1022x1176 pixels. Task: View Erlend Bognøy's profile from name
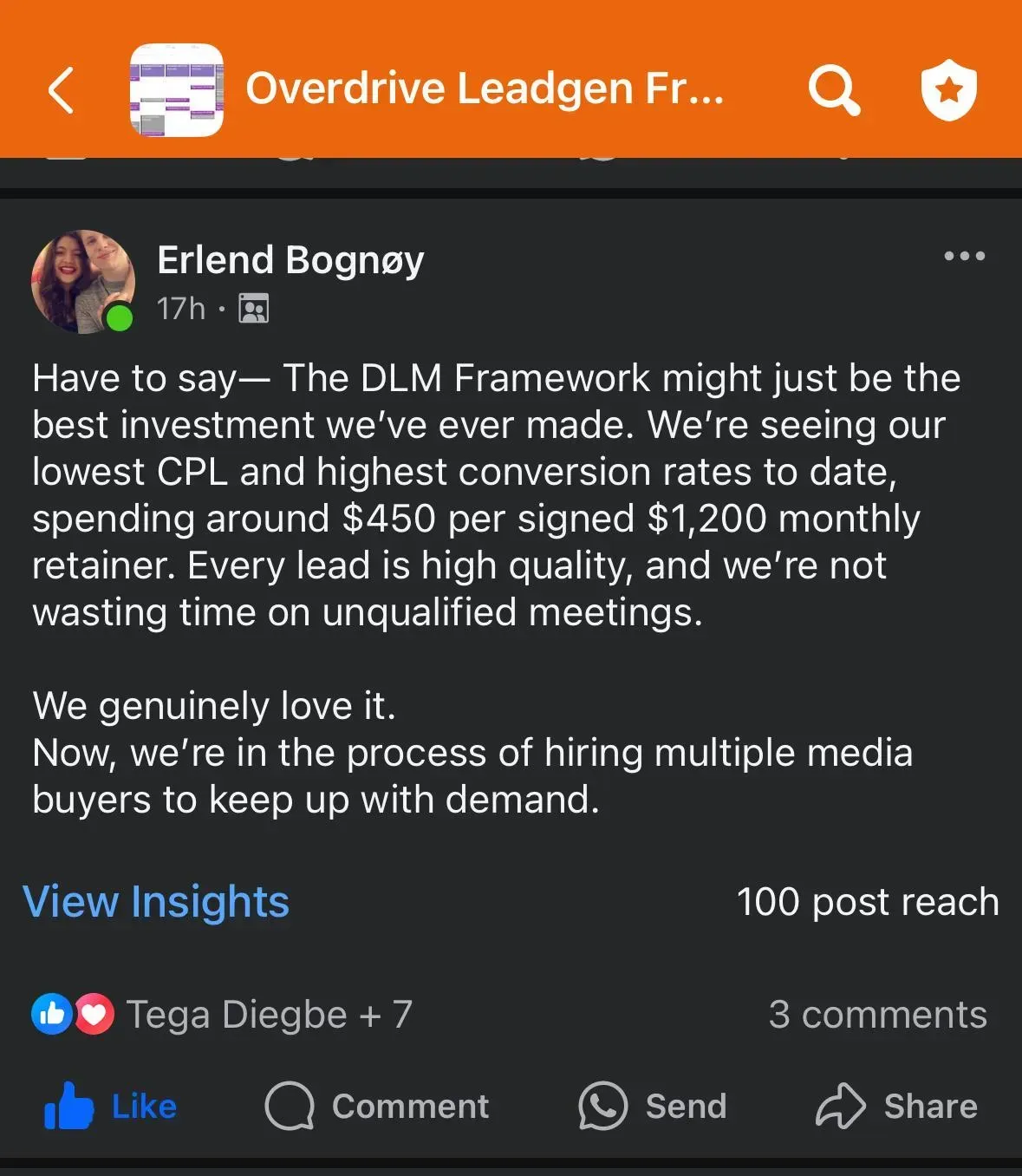(x=290, y=259)
